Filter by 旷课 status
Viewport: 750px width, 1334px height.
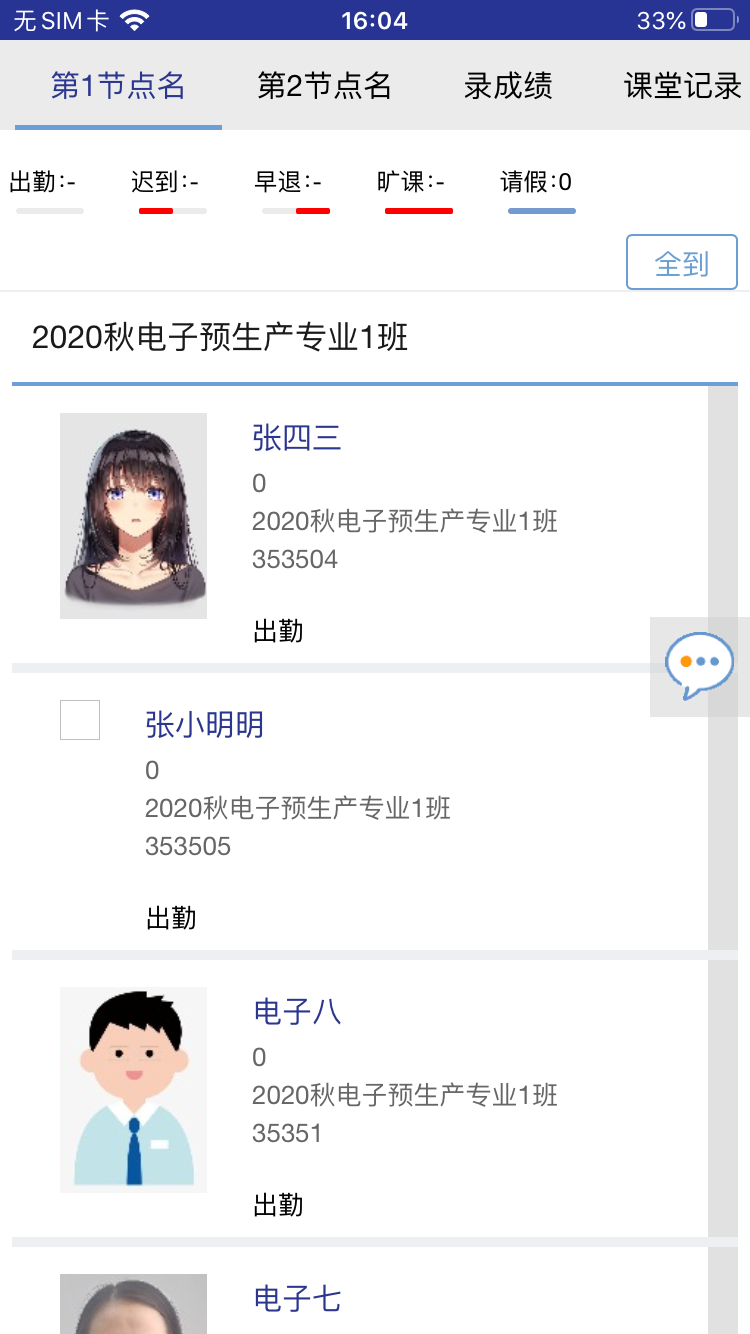click(x=412, y=183)
